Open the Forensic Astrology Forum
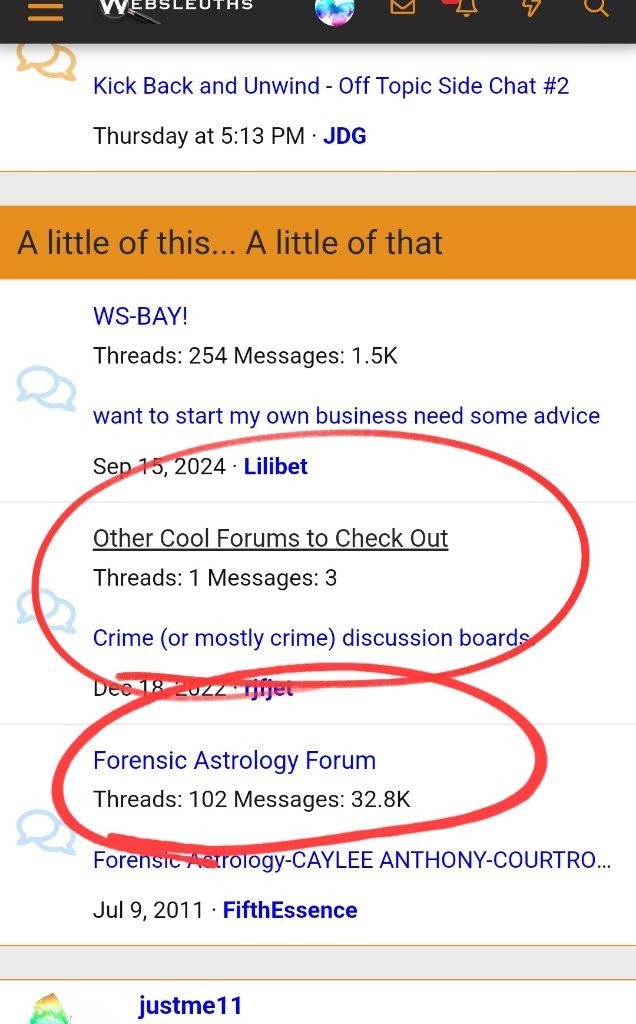The image size is (636, 1024). pos(234,760)
